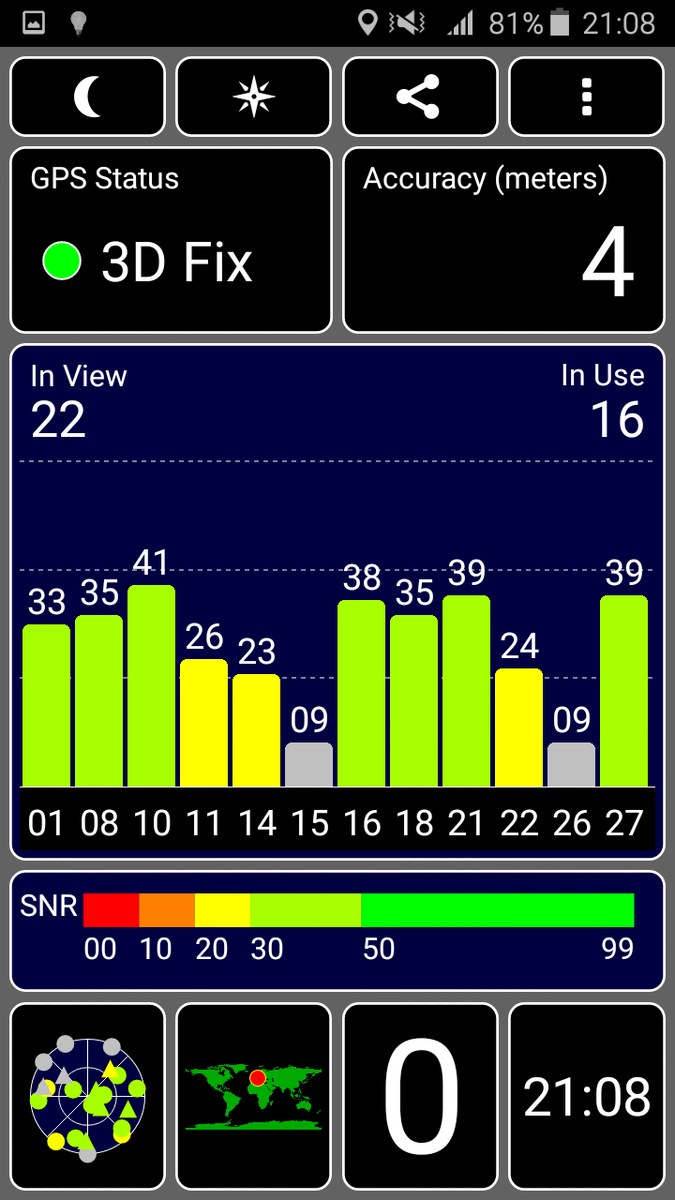
Task: Open the world map location tile
Action: pyautogui.click(x=253, y=1097)
